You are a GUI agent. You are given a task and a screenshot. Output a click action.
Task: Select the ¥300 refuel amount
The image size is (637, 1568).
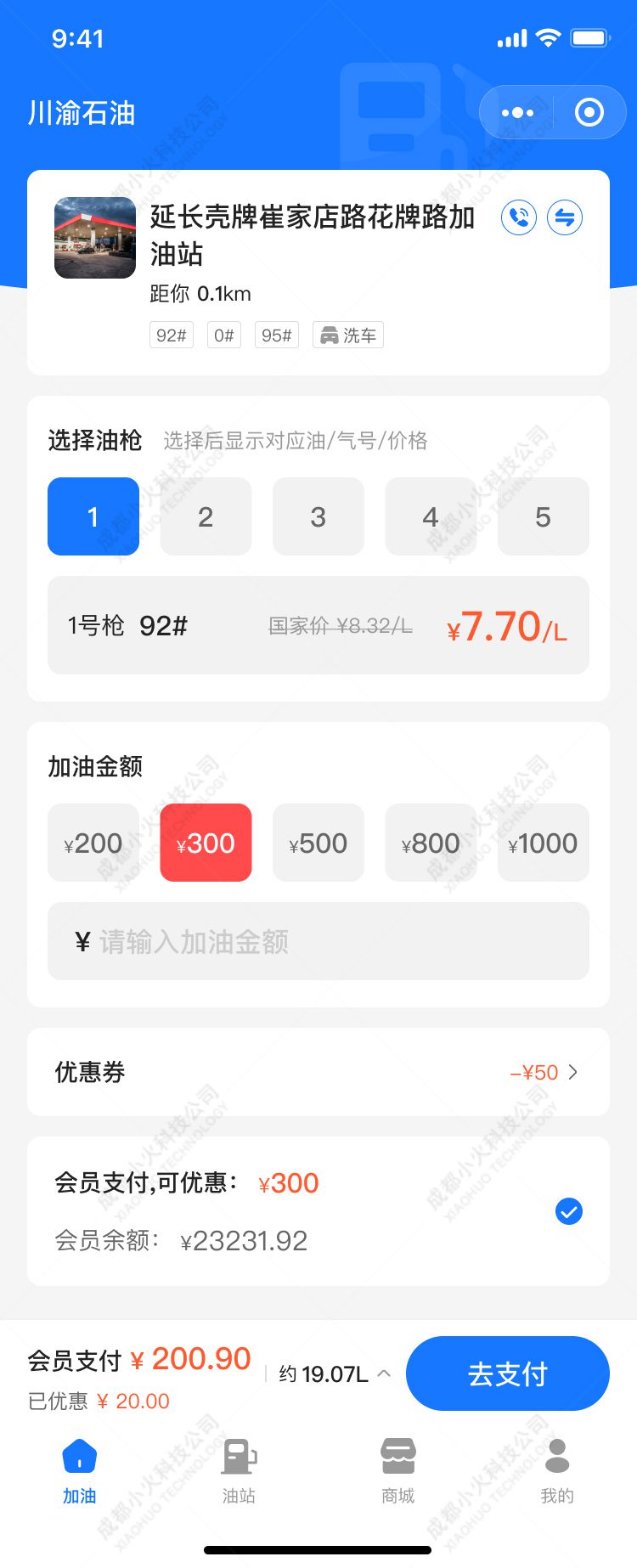(206, 843)
